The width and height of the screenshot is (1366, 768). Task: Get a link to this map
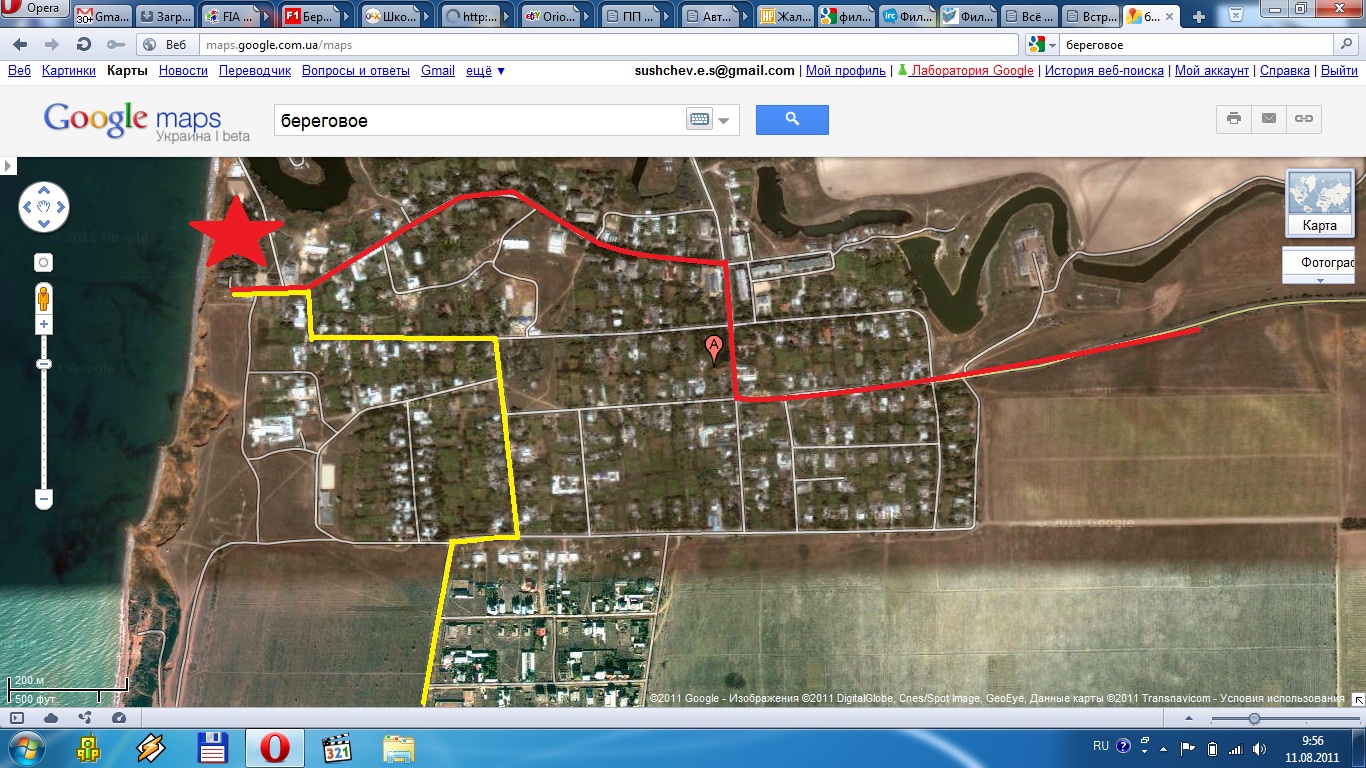[1304, 119]
